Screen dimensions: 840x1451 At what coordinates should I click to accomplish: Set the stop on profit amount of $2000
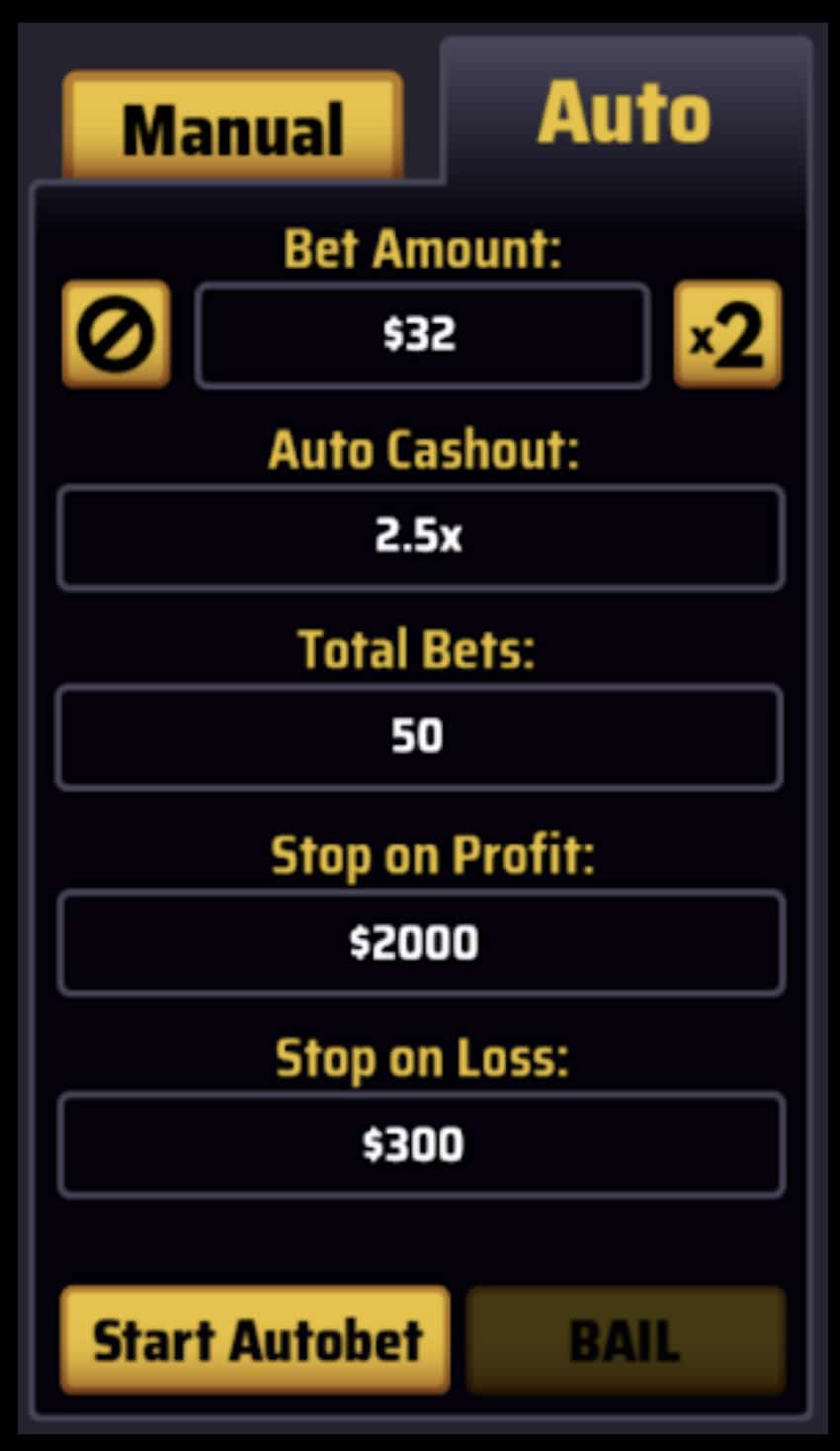420,942
